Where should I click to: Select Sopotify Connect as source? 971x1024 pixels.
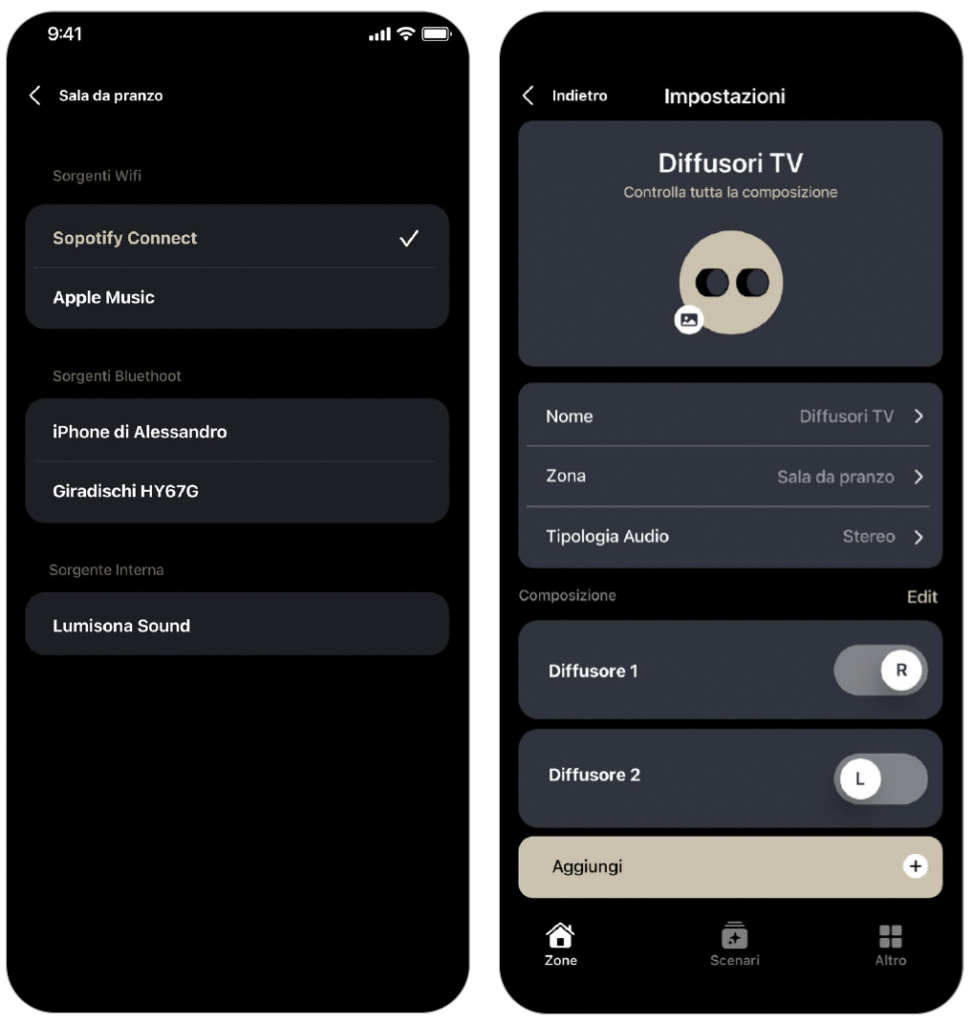(236, 238)
